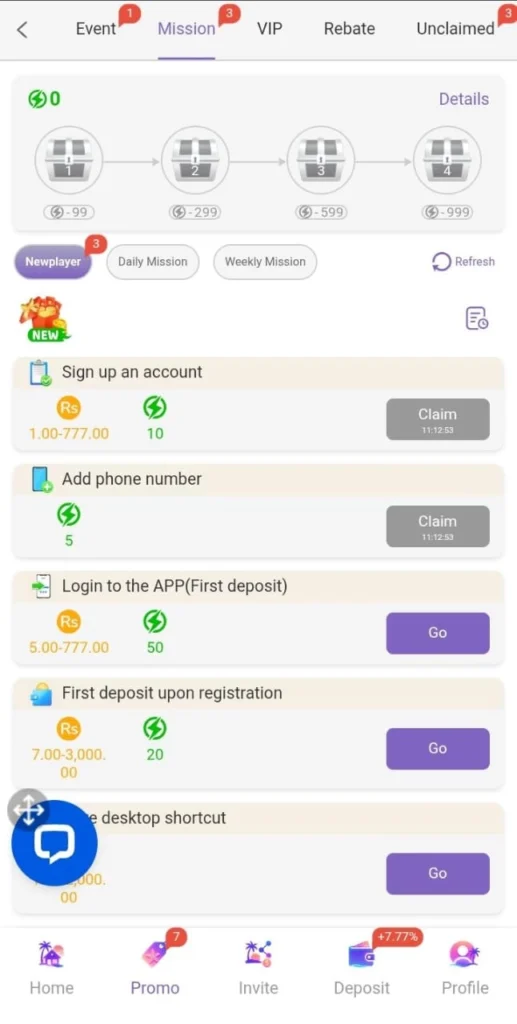Go back with the top-left arrow
517x1024 pixels.
coord(22,29)
